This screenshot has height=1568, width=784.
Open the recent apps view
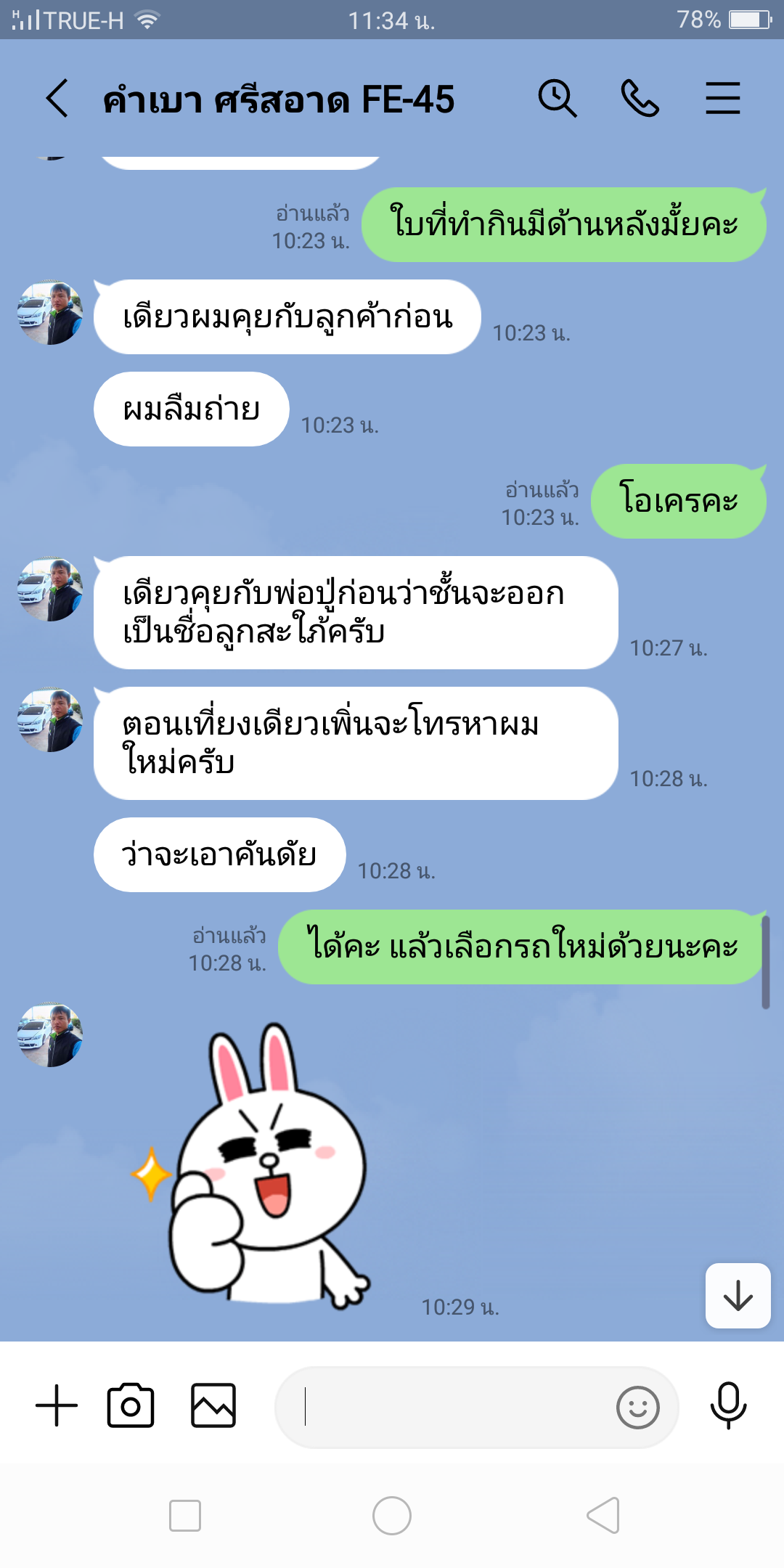click(185, 1516)
